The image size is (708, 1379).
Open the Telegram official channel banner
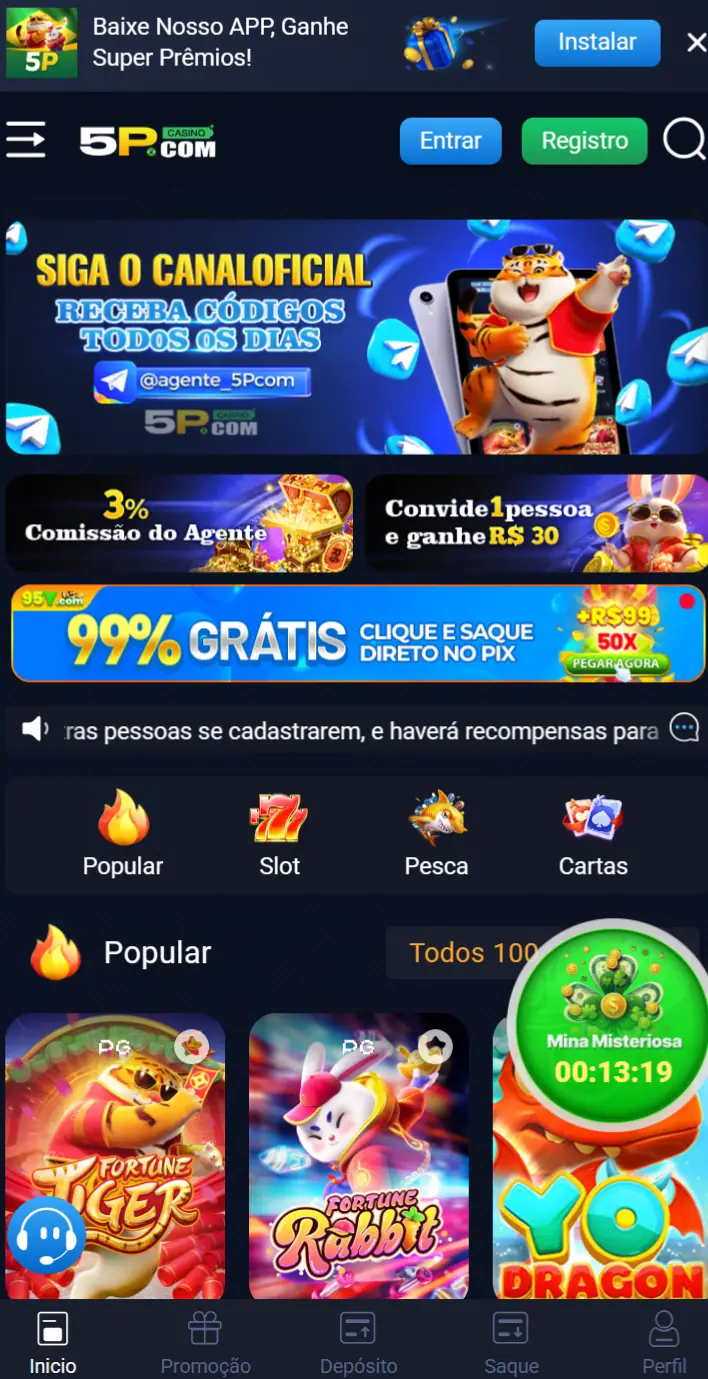tap(354, 337)
